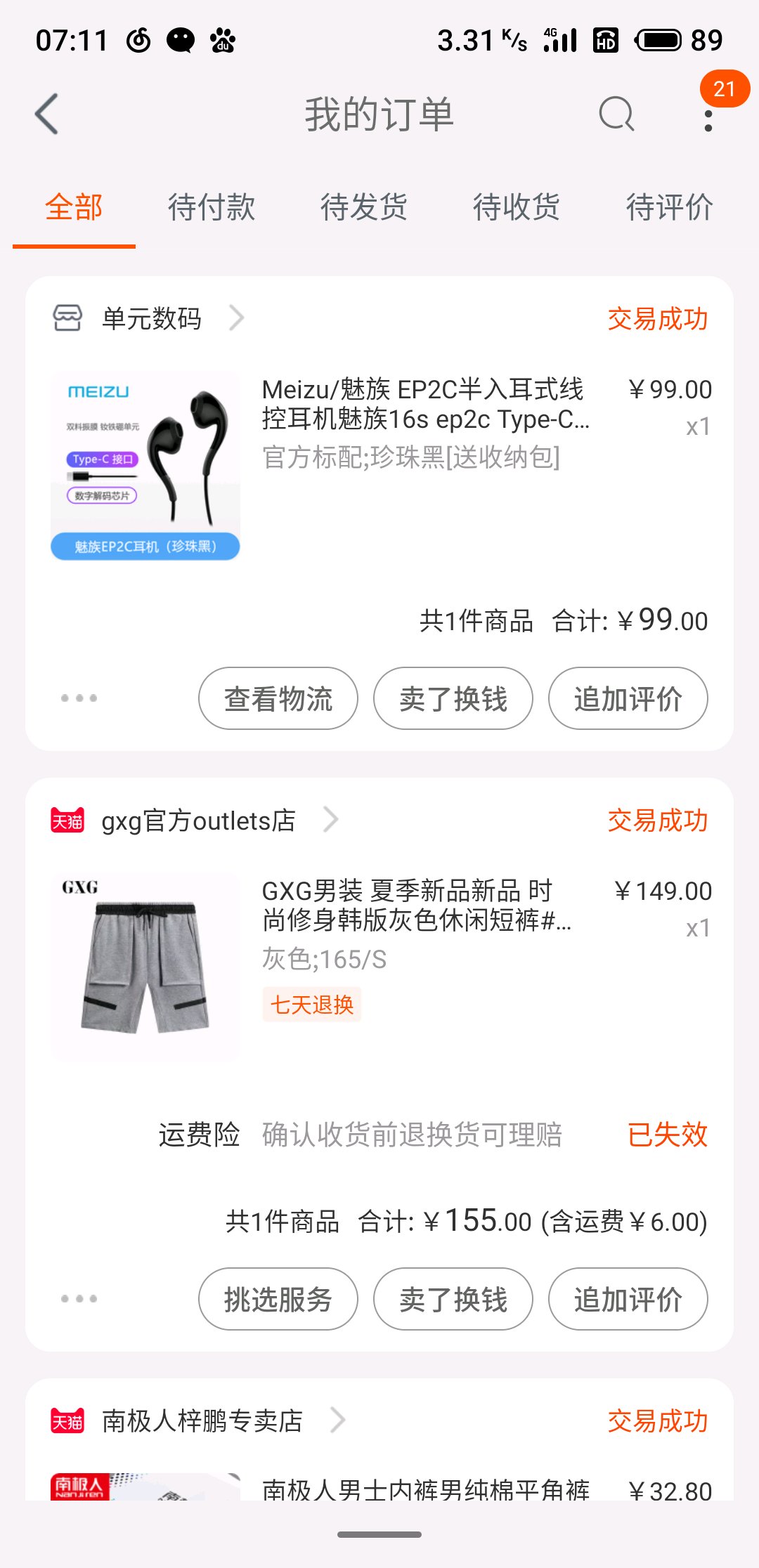The width and height of the screenshot is (759, 1568).
Task: Switch to the 待发货 tab
Action: [x=364, y=207]
